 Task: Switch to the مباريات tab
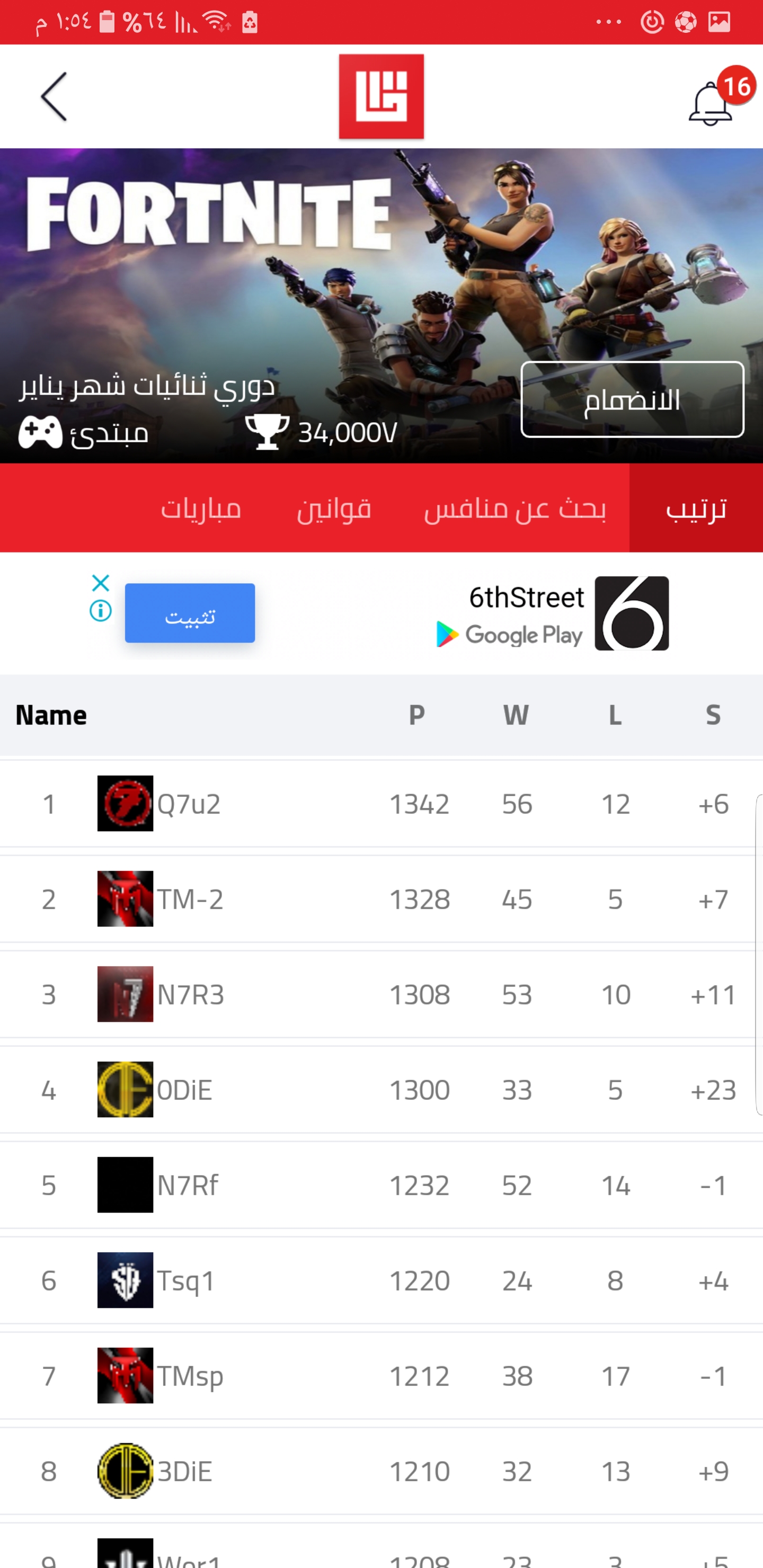point(201,508)
